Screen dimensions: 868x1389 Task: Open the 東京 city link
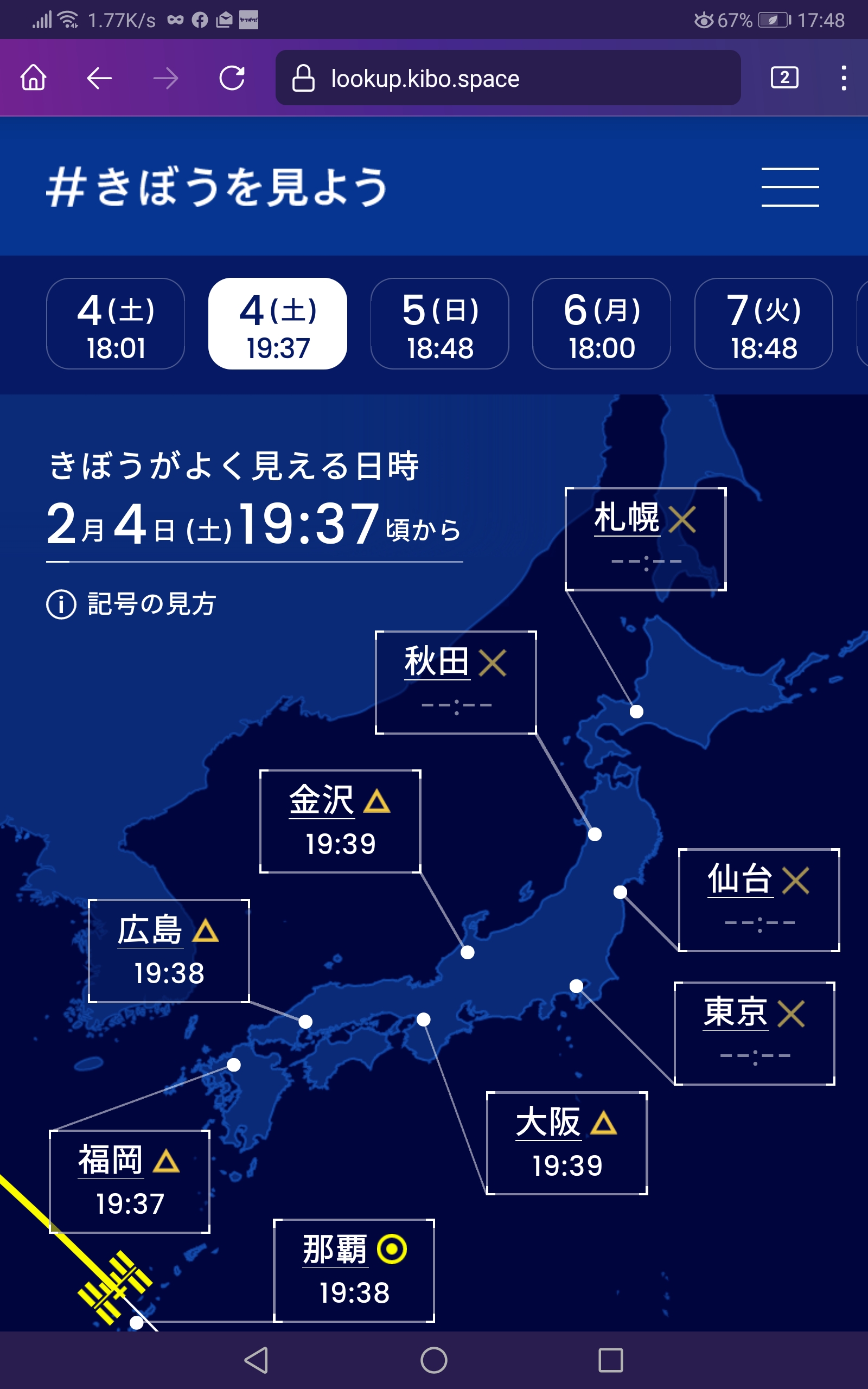pos(736,1012)
